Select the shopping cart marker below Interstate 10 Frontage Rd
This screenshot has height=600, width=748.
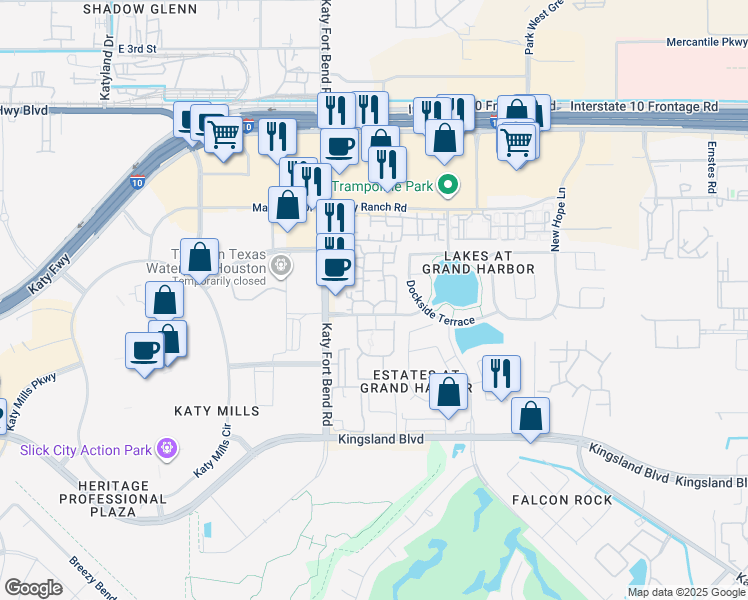tap(516, 146)
